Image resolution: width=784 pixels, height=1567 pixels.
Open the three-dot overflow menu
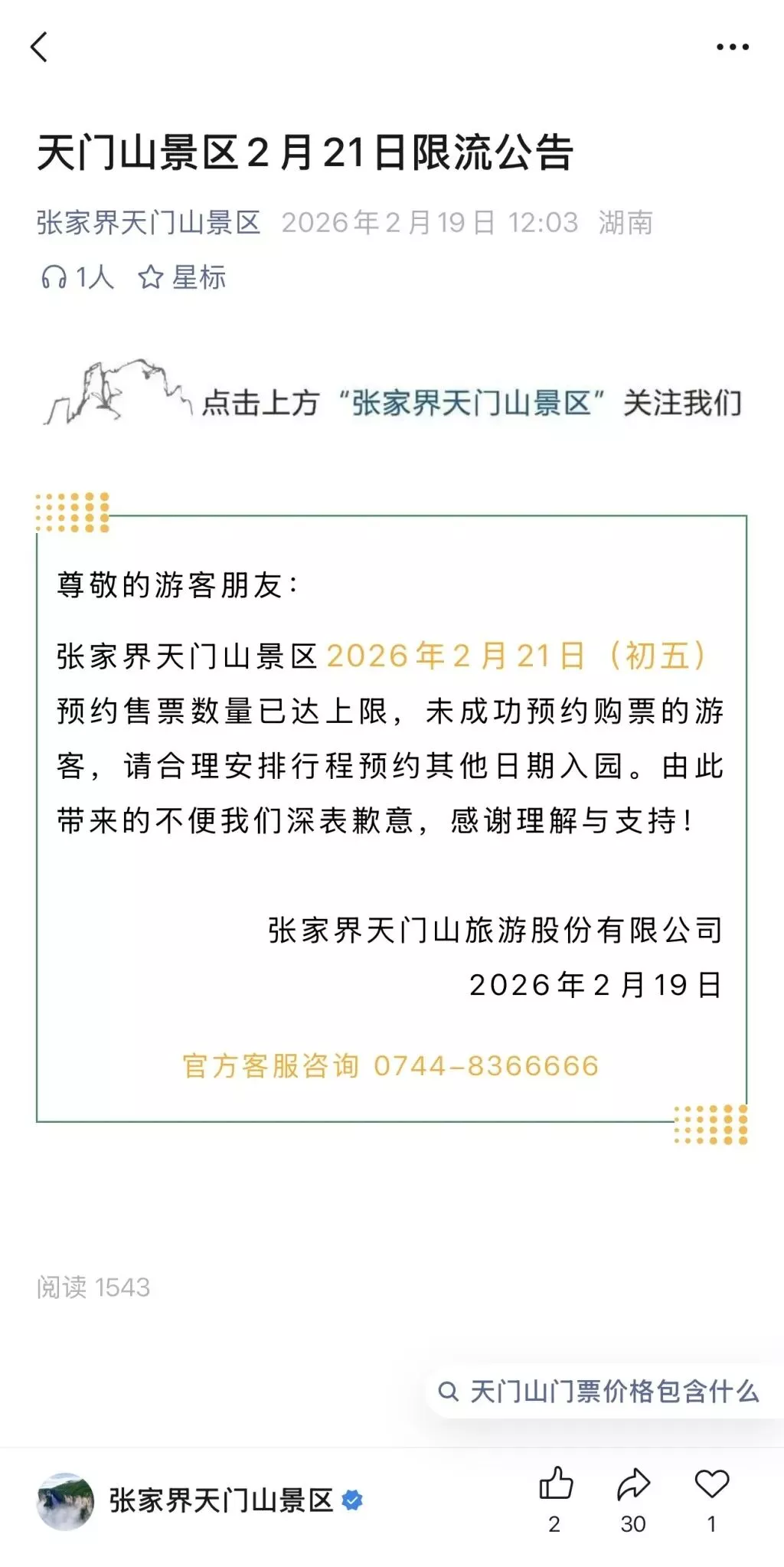(732, 47)
